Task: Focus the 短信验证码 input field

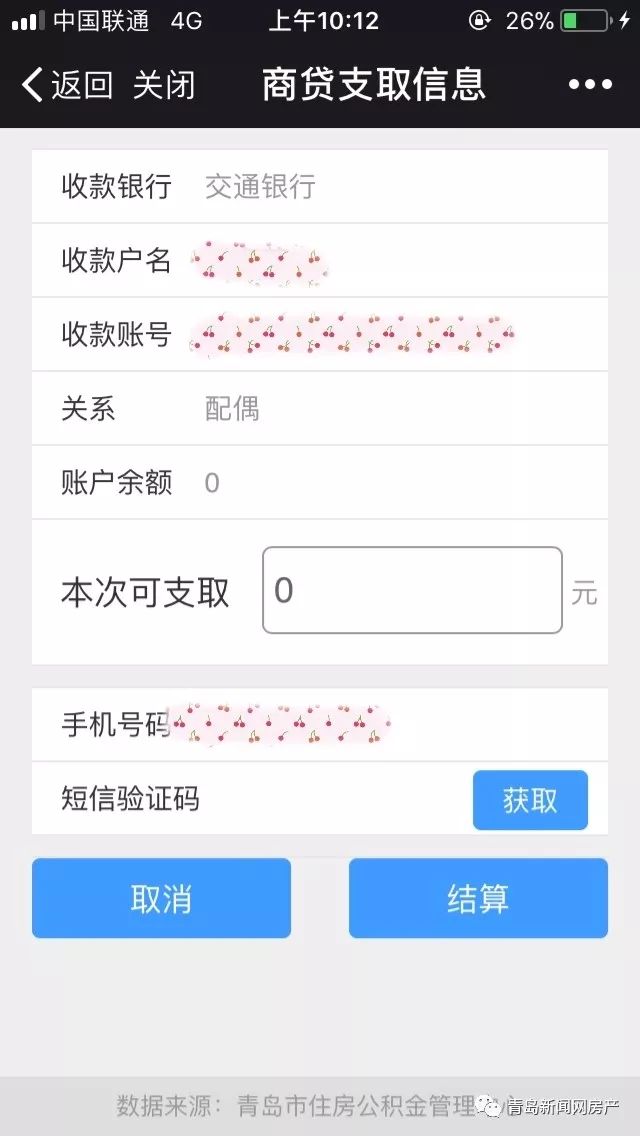Action: click(337, 800)
